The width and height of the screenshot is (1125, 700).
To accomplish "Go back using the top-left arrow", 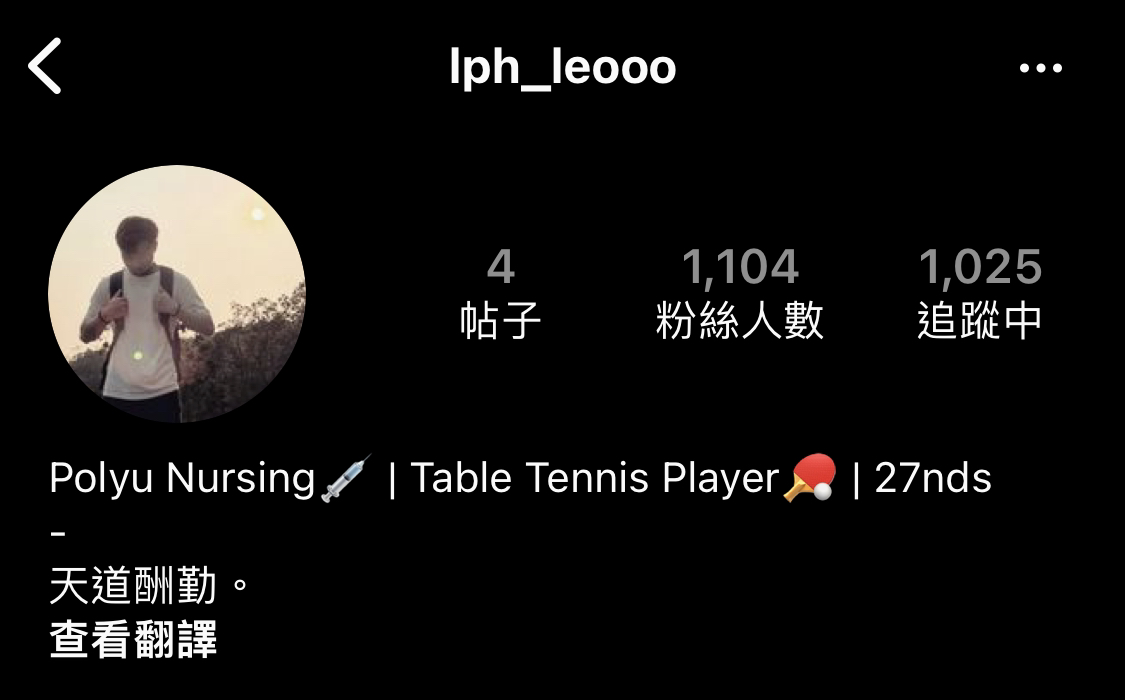I will coord(45,66).
